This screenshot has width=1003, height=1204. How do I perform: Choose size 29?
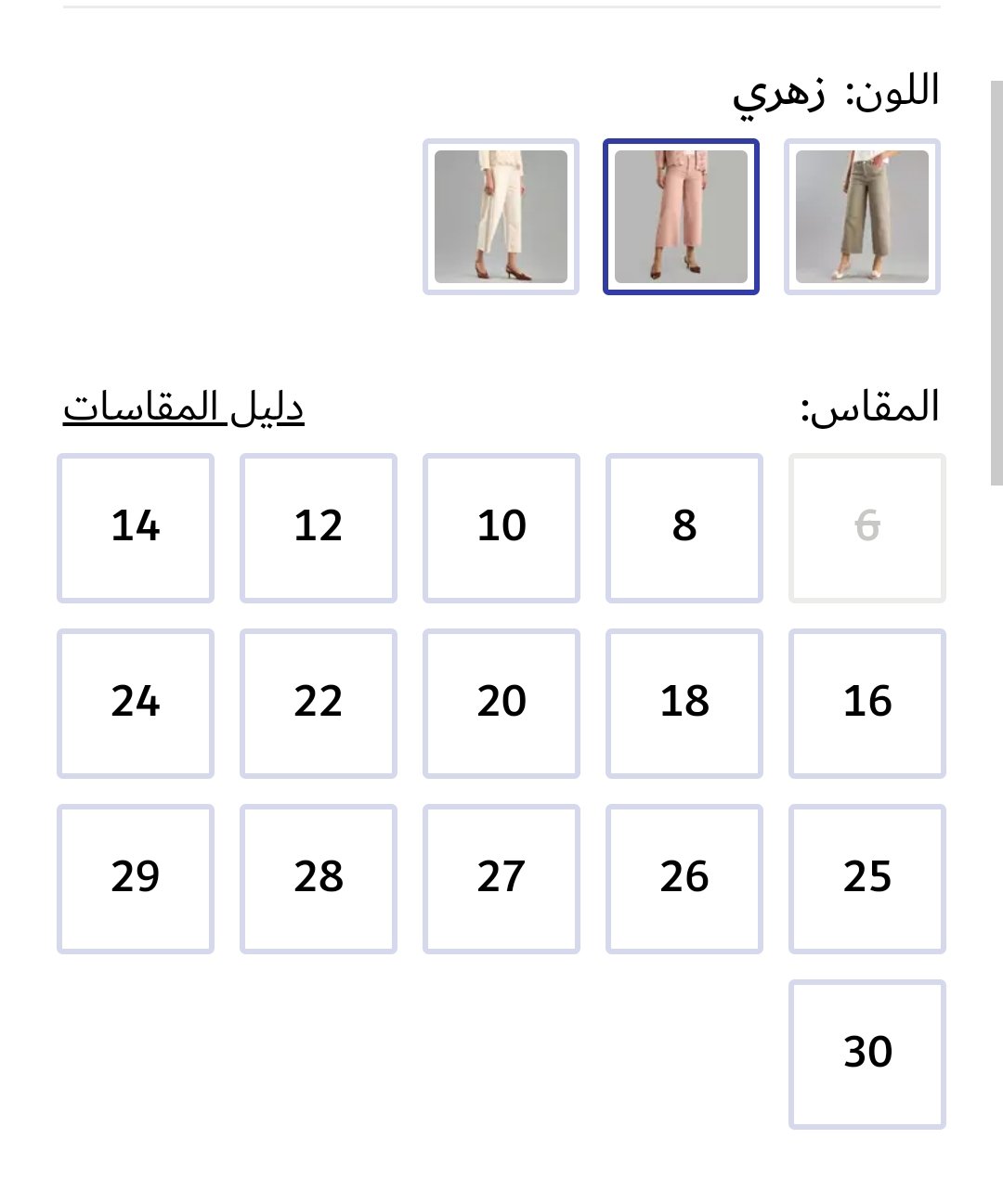tap(136, 878)
